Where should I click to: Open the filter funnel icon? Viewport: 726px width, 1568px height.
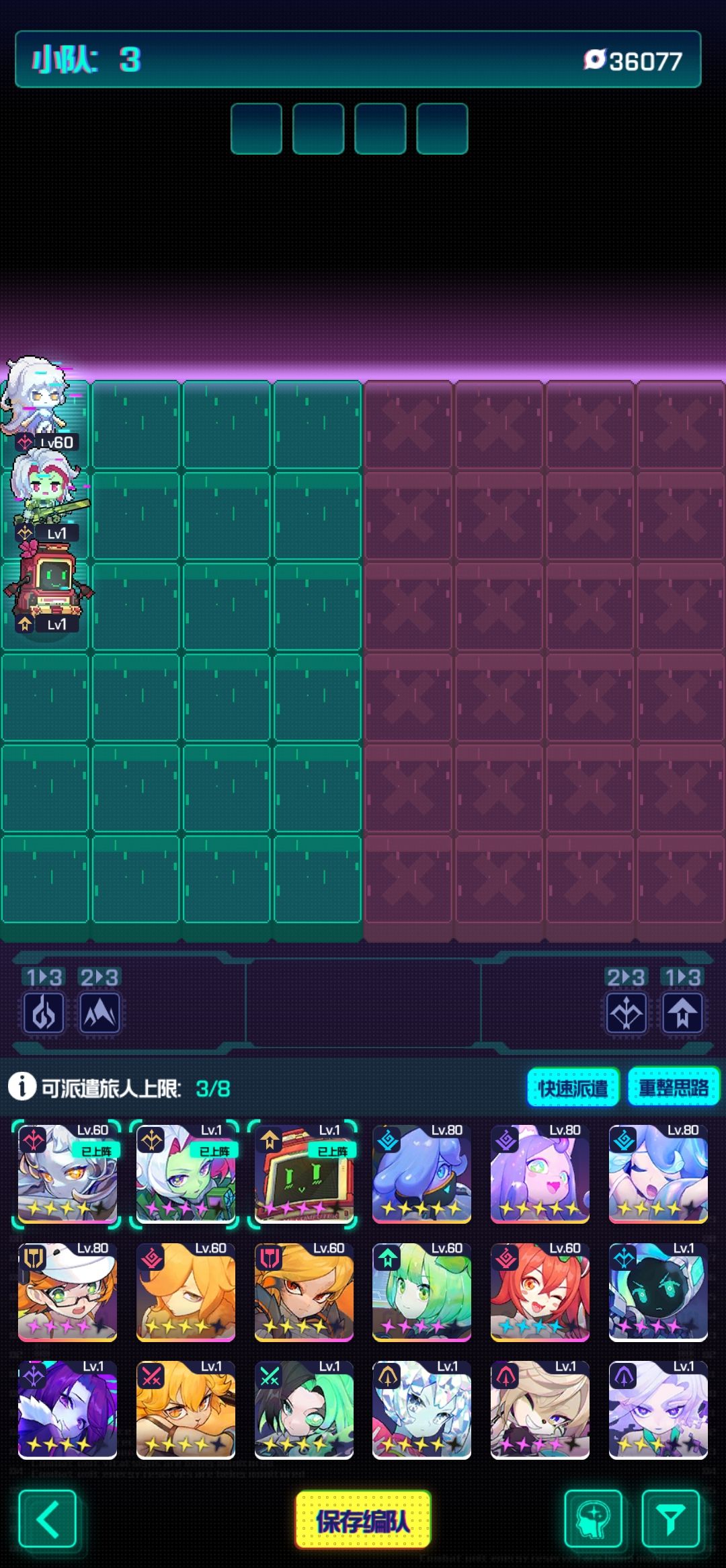tap(670, 1519)
